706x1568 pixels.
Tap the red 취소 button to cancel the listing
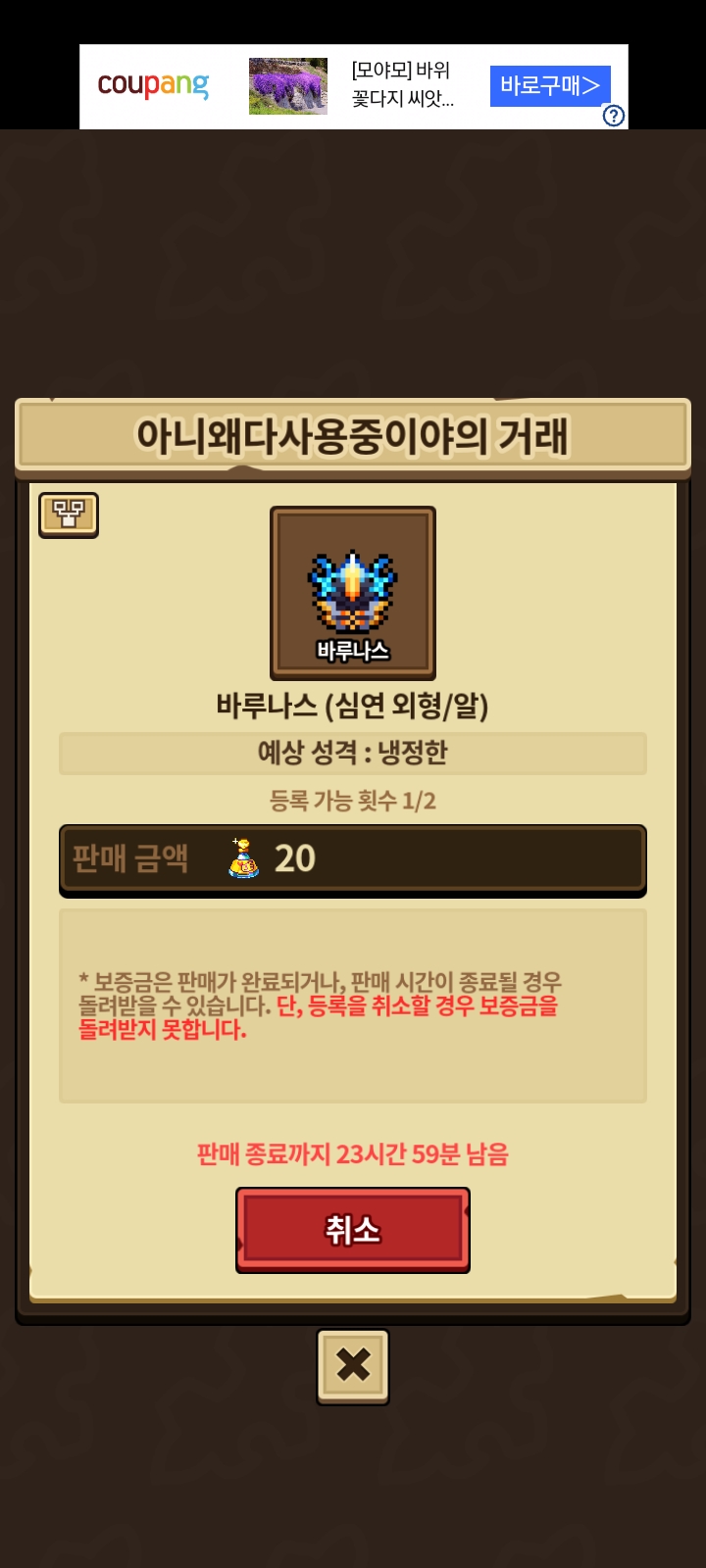point(353,1230)
